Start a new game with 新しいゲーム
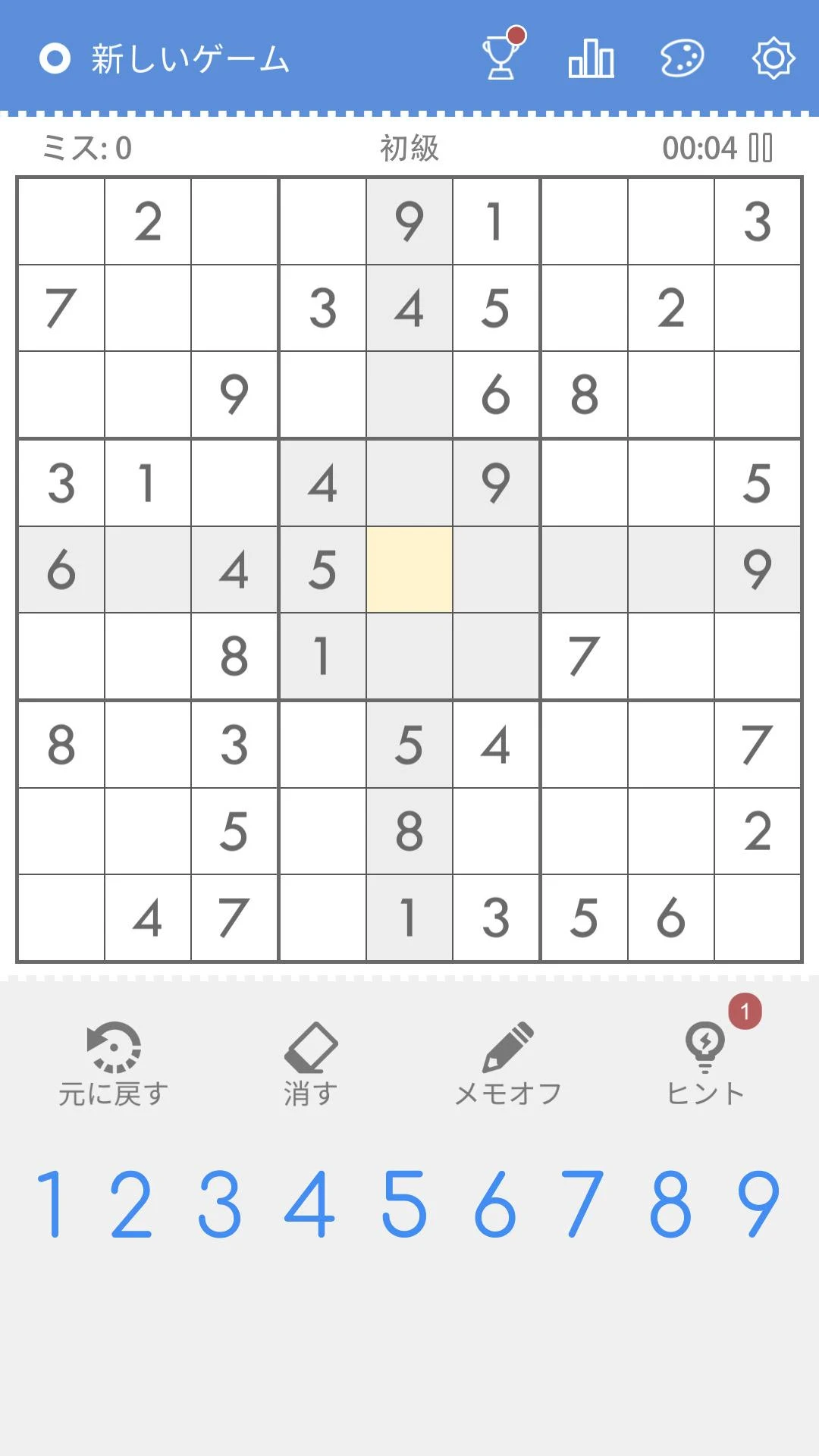The image size is (819, 1456). coord(165,59)
